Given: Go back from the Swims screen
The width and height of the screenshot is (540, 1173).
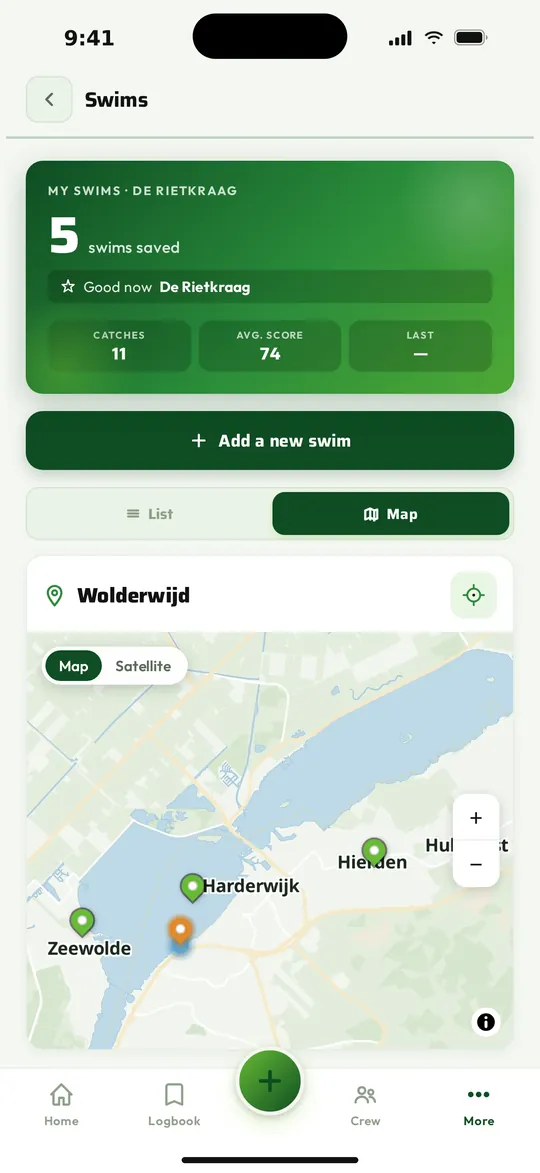Looking at the screenshot, I should point(49,99).
